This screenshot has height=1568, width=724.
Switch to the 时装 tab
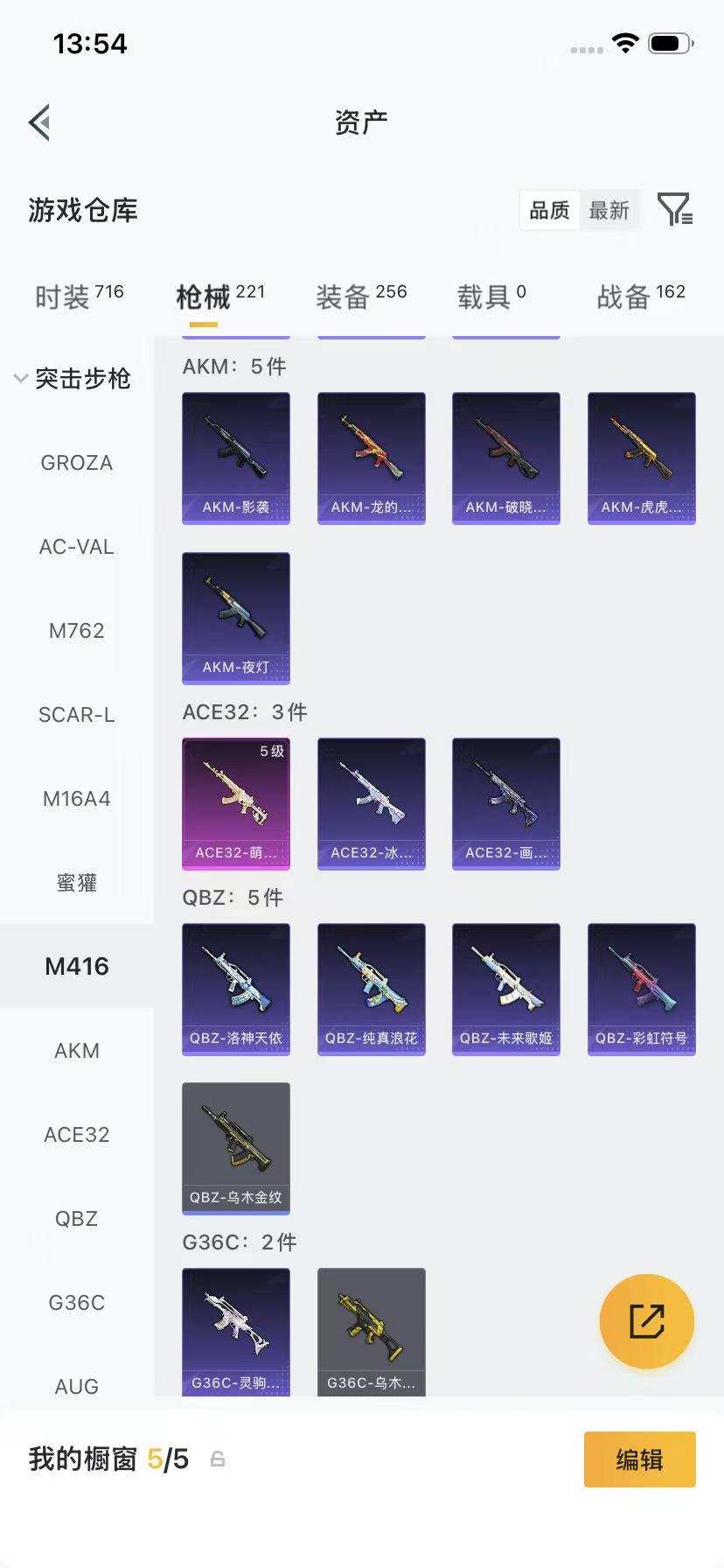click(79, 297)
